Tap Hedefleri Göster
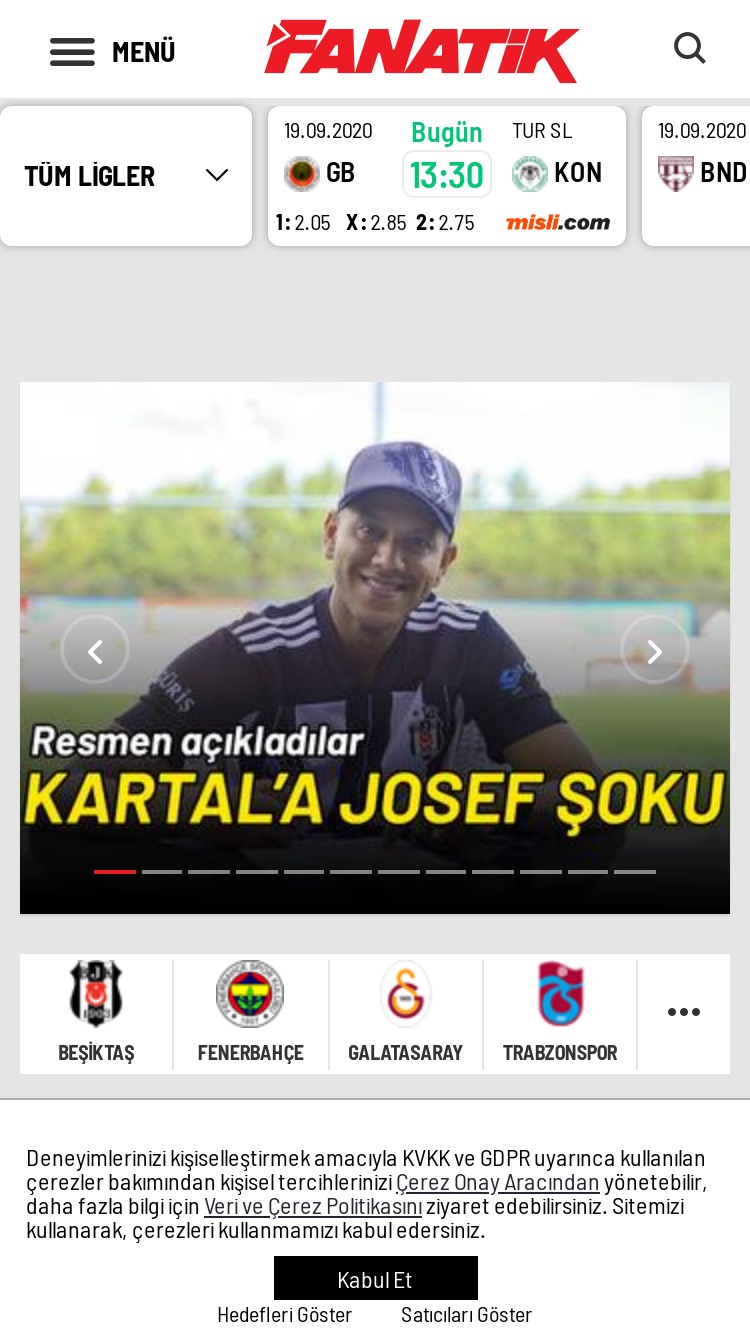This screenshot has height=1334, width=750. 285,1315
